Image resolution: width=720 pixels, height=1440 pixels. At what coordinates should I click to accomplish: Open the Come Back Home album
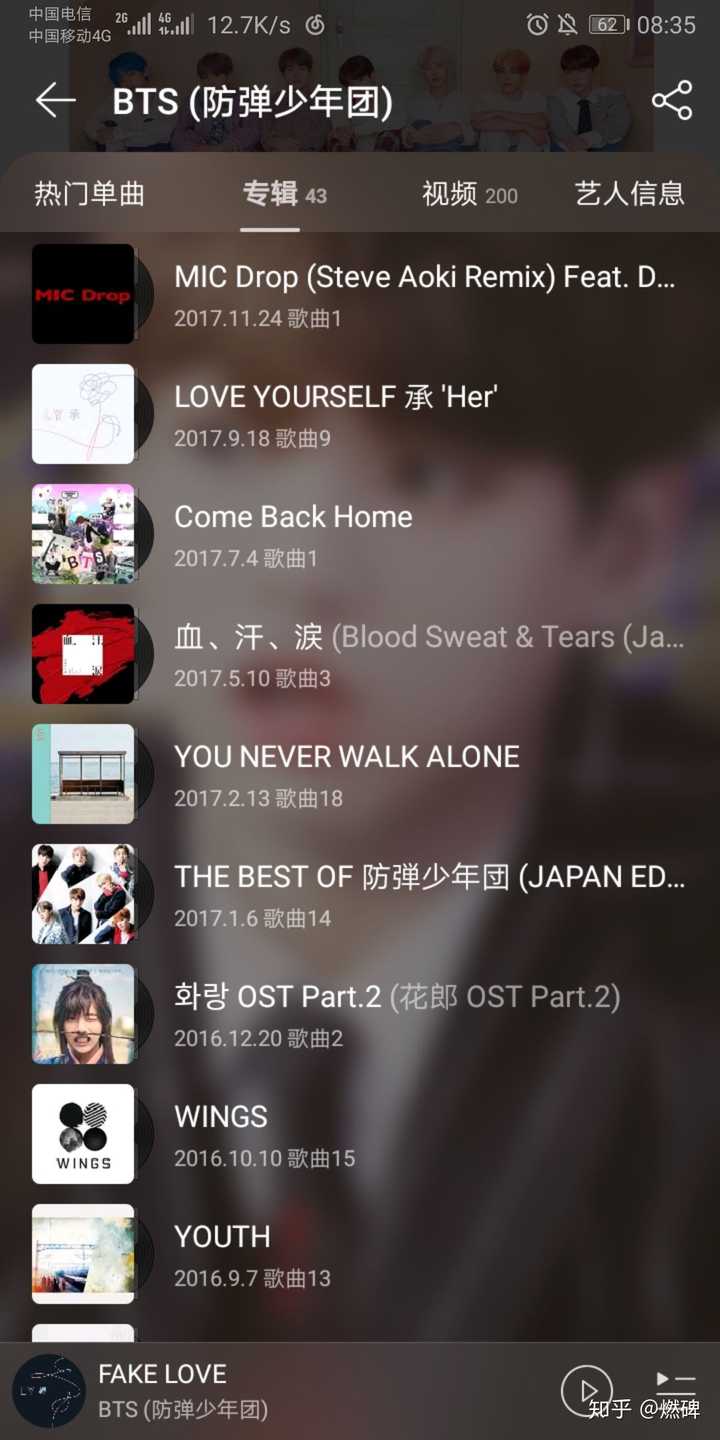click(360, 534)
